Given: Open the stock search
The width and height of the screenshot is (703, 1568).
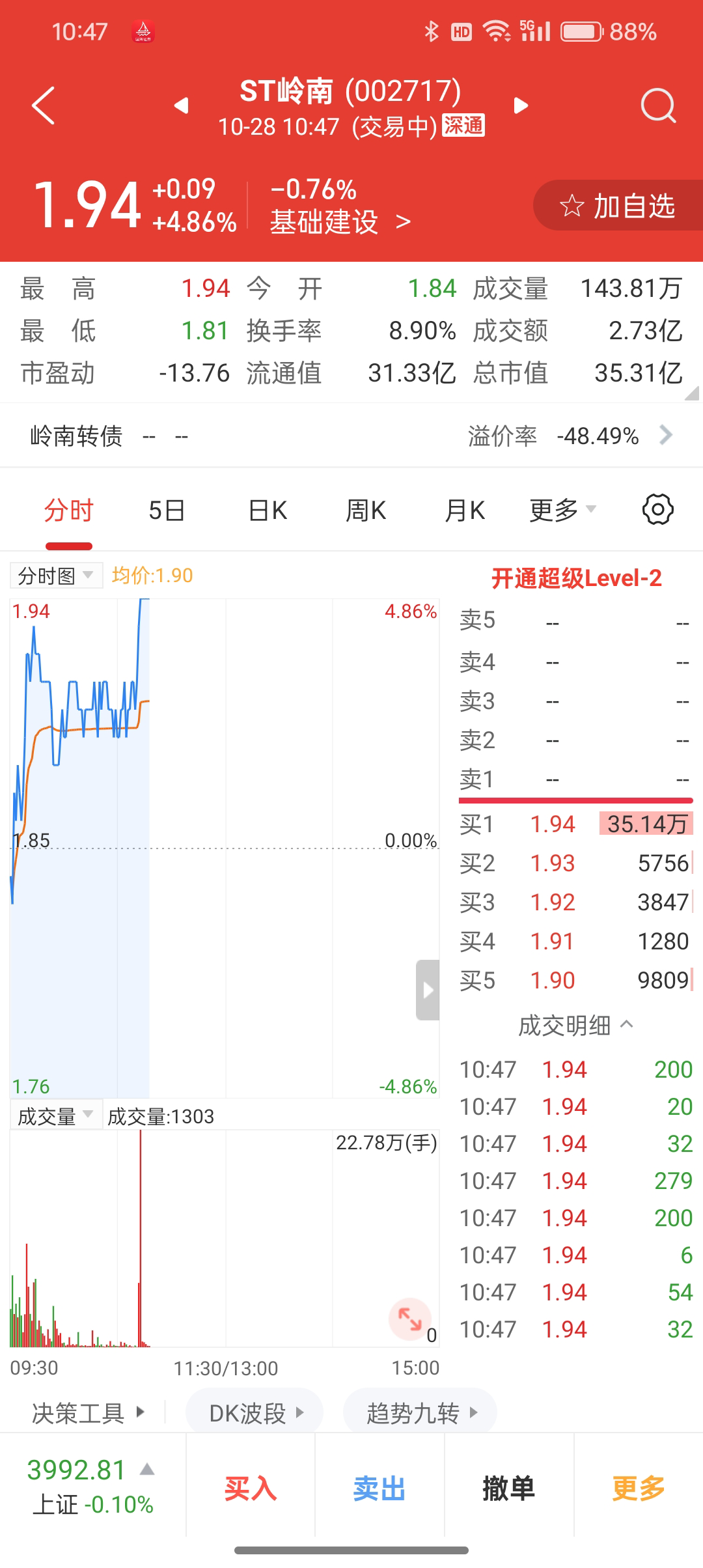Looking at the screenshot, I should (x=657, y=105).
